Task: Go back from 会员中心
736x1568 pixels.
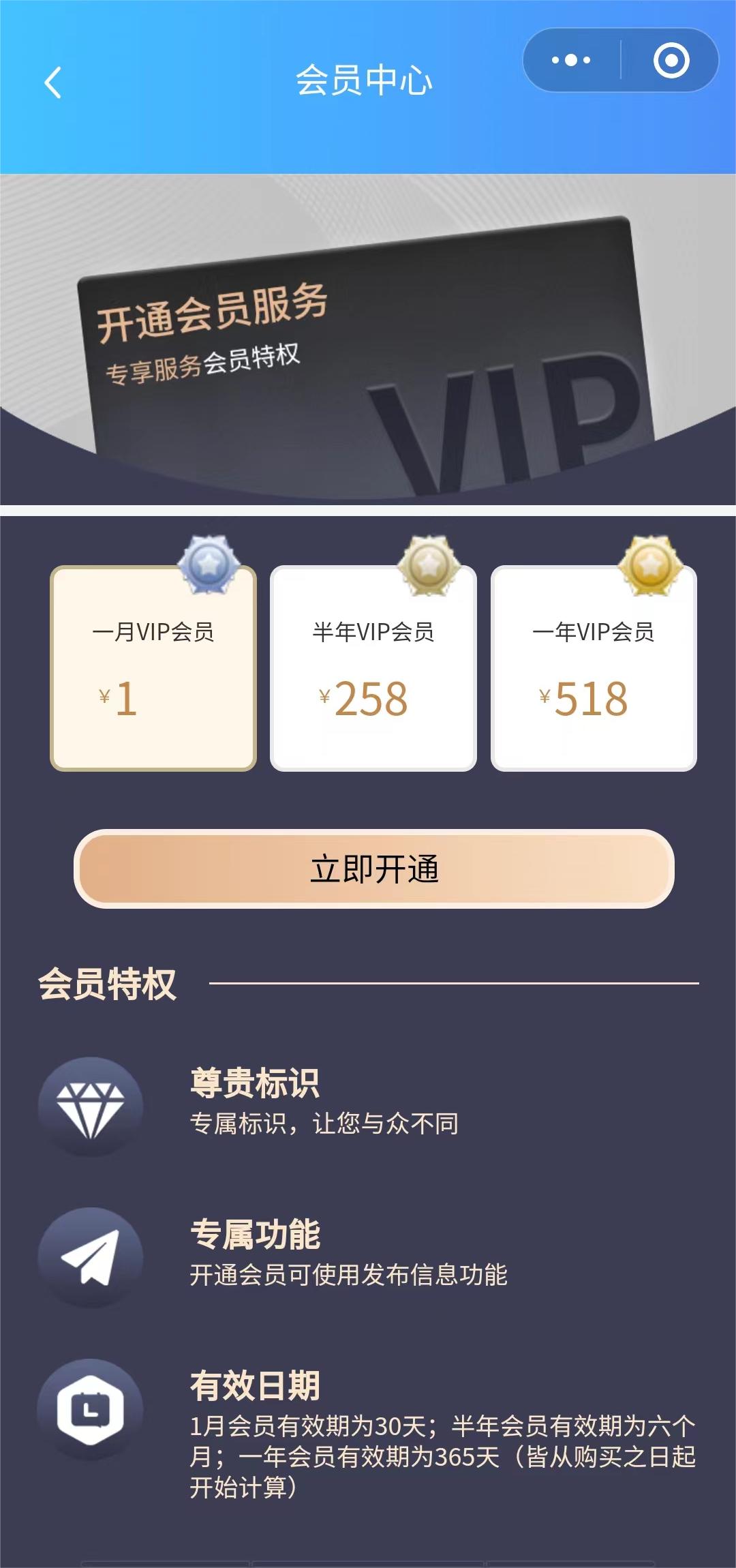Action: click(x=53, y=82)
